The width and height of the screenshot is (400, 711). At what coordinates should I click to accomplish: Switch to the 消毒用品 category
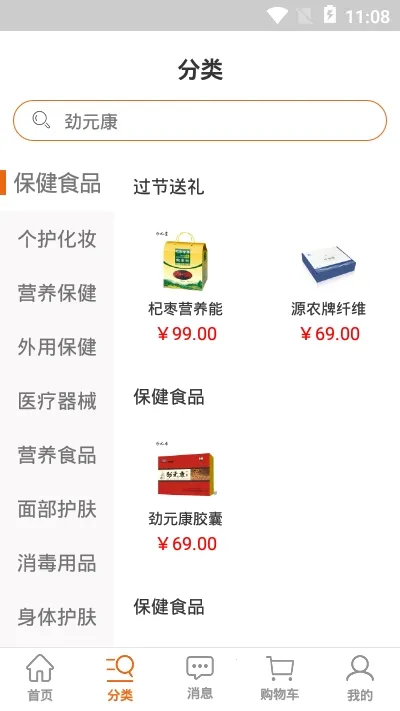coord(57,563)
